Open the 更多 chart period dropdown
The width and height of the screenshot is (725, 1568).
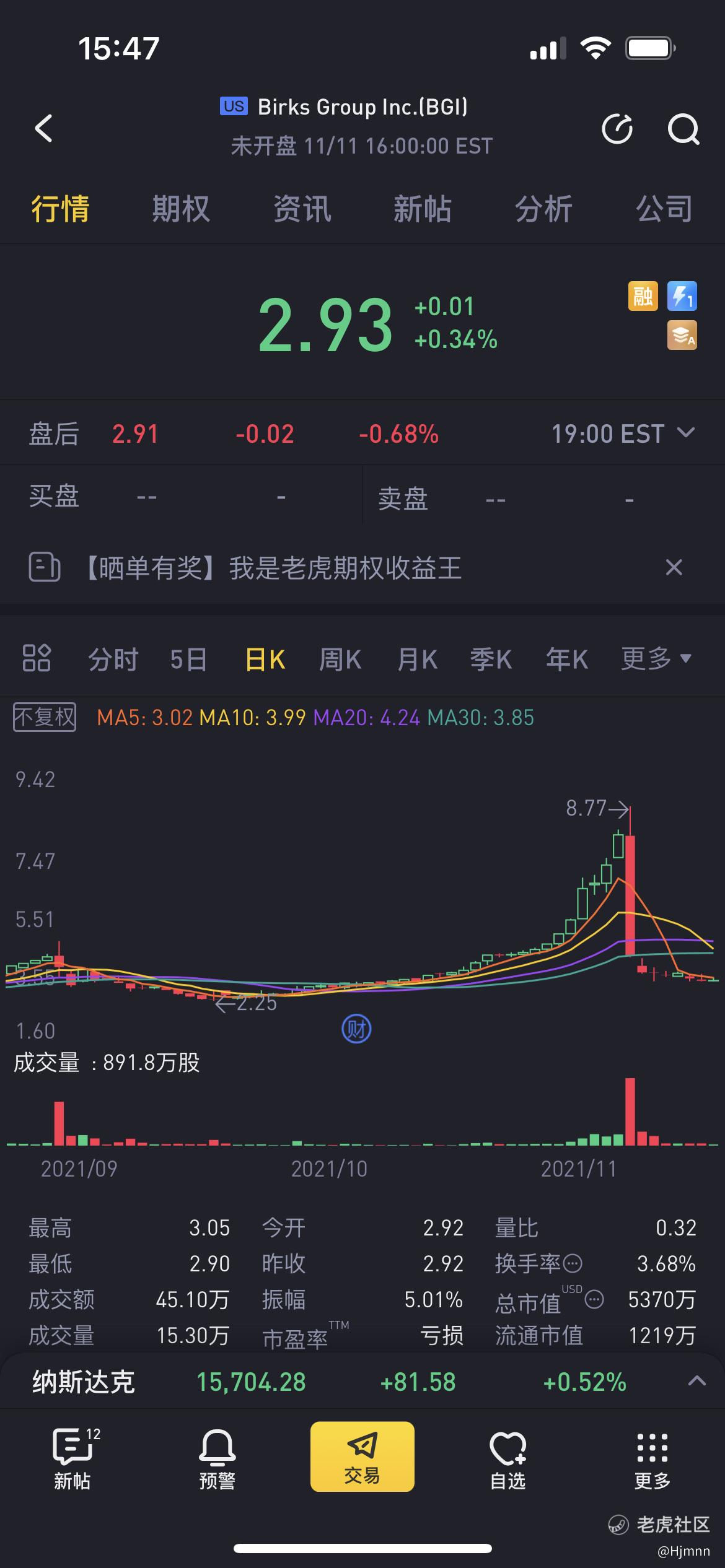[x=656, y=658]
